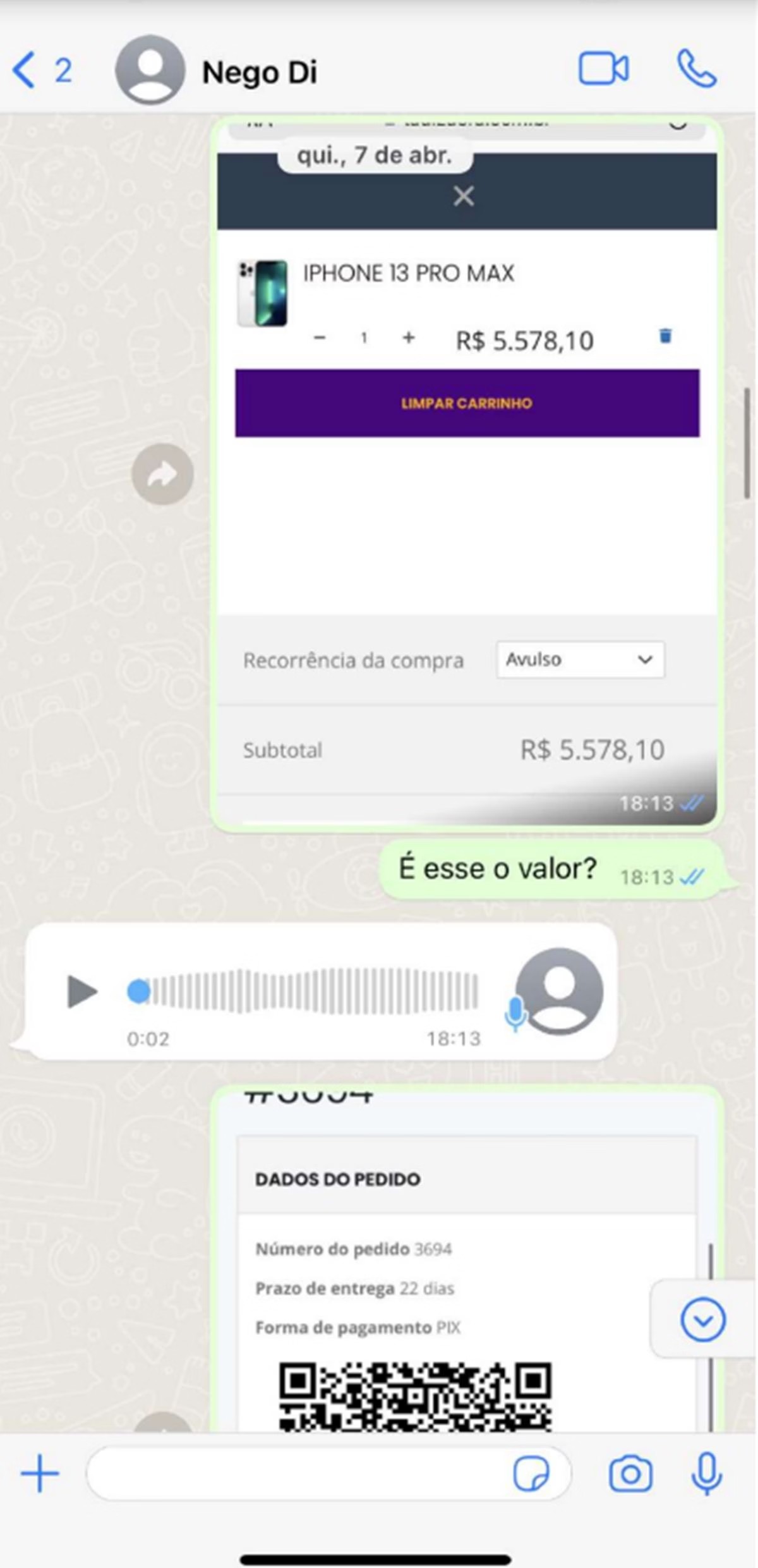Image resolution: width=758 pixels, height=1568 pixels.
Task: Open the camera to send a photo
Action: [630, 1473]
